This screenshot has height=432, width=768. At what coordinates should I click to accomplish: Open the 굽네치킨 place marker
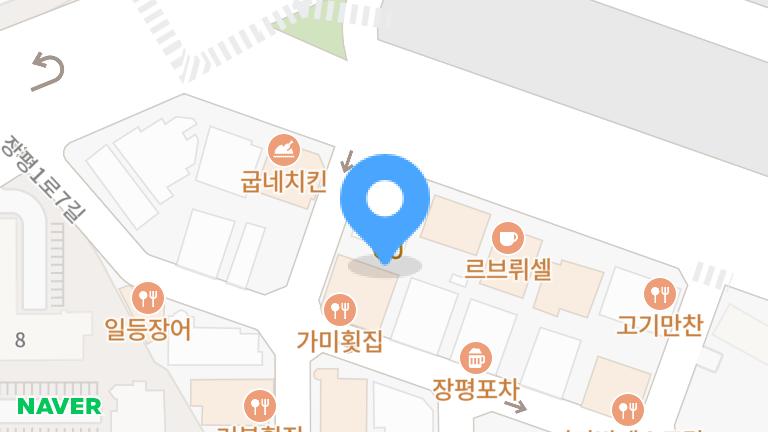pyautogui.click(x=284, y=151)
